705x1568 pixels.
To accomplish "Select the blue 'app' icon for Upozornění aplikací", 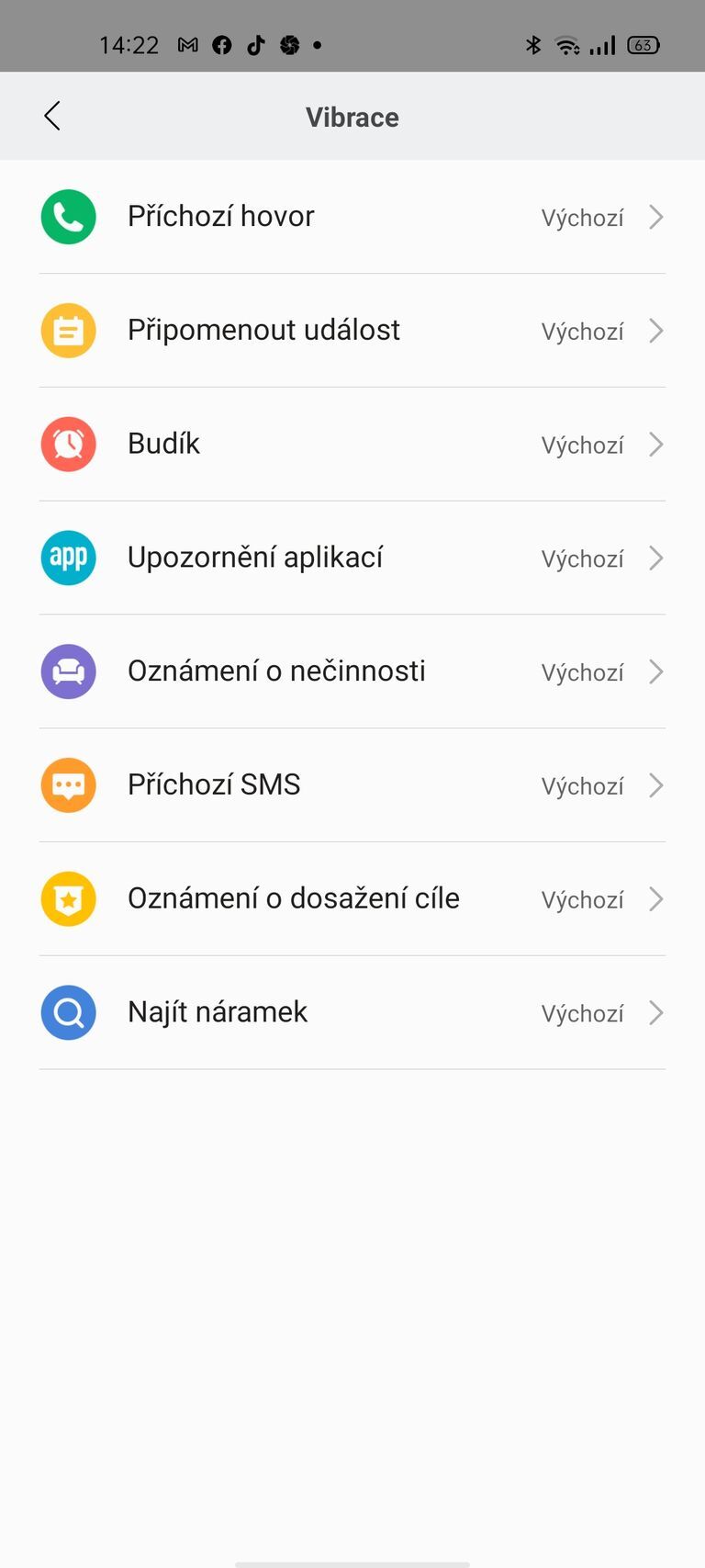I will click(68, 558).
